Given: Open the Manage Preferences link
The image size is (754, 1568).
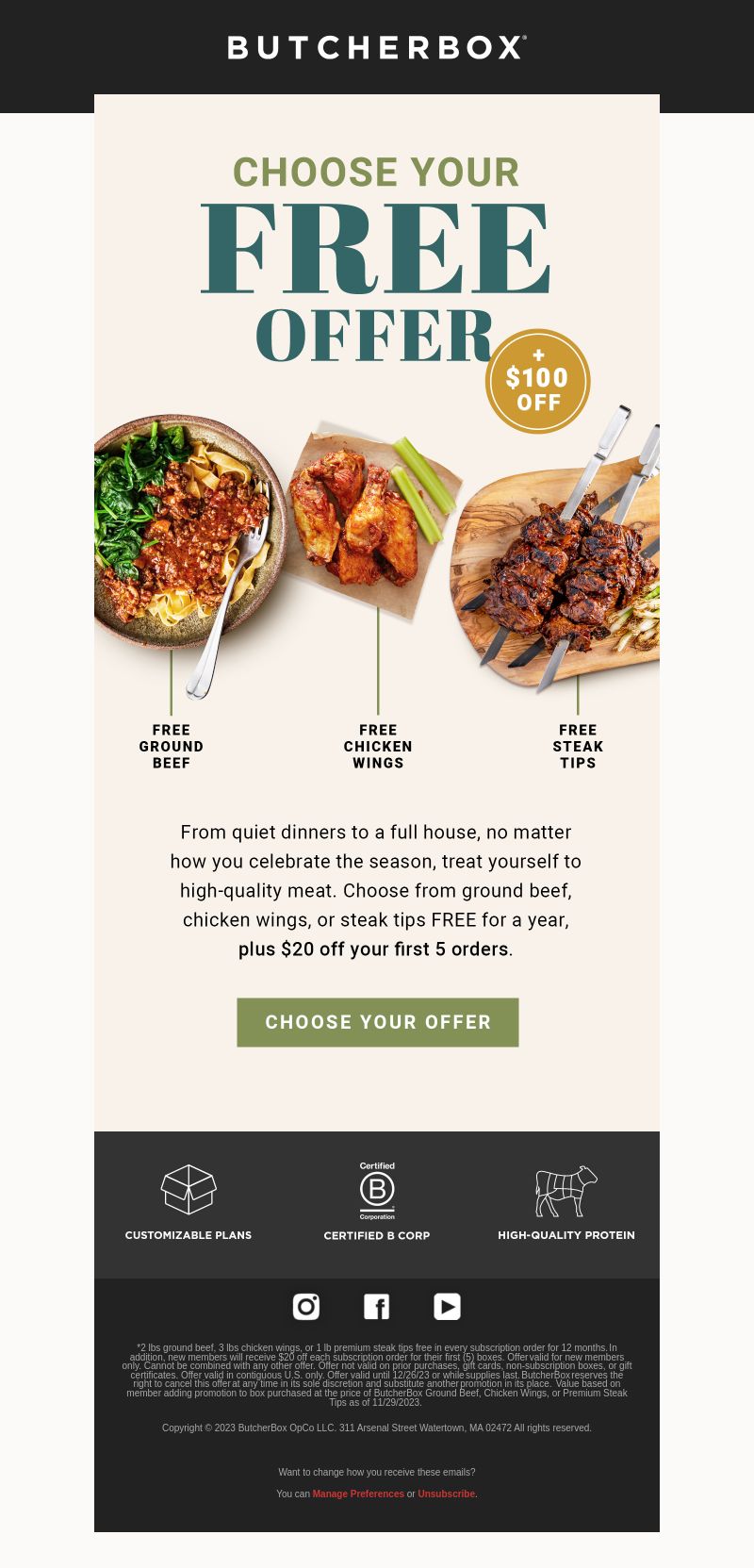Looking at the screenshot, I should (x=358, y=1494).
